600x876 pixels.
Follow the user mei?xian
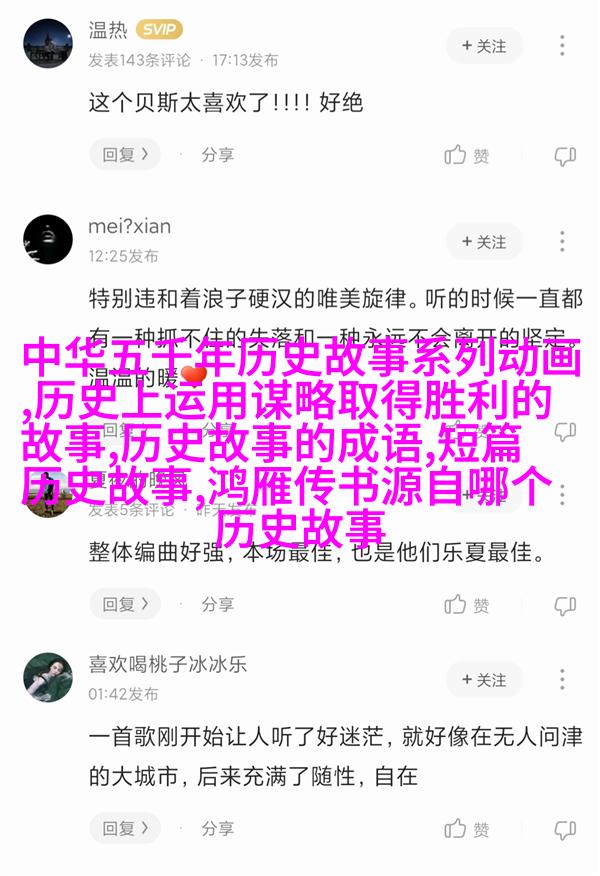pyautogui.click(x=484, y=242)
